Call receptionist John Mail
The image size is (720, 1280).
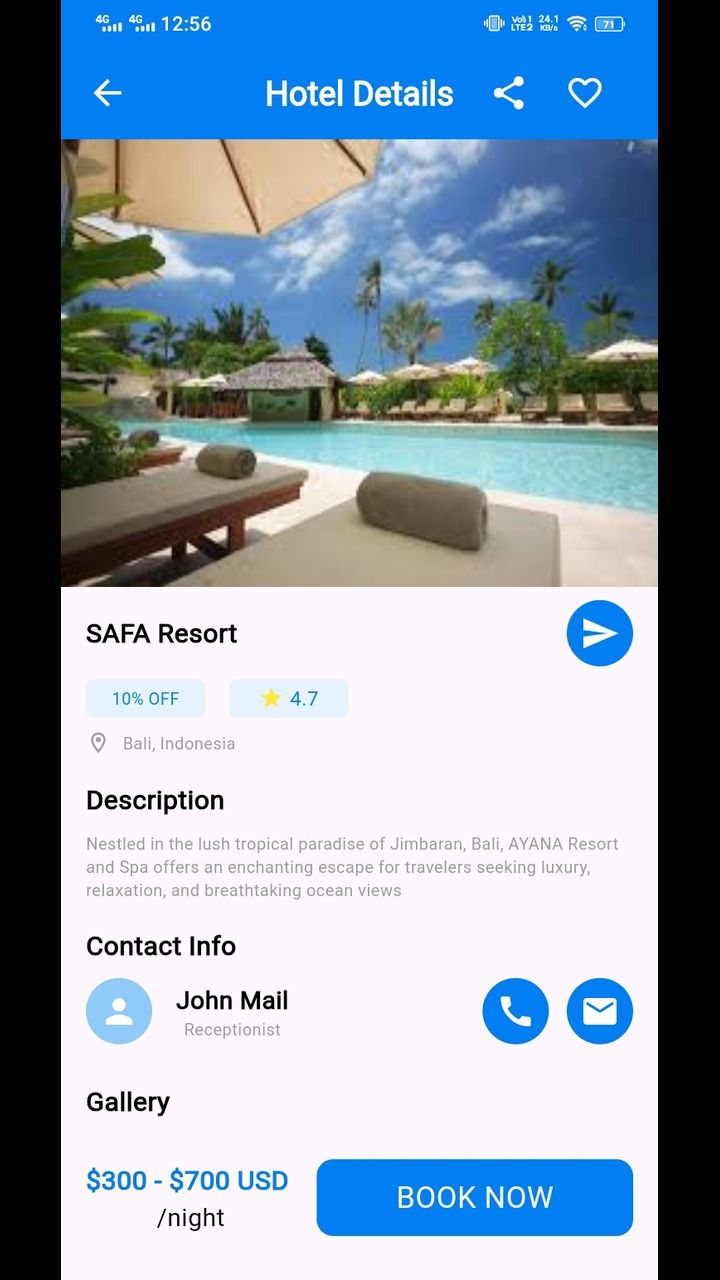[x=515, y=1011]
